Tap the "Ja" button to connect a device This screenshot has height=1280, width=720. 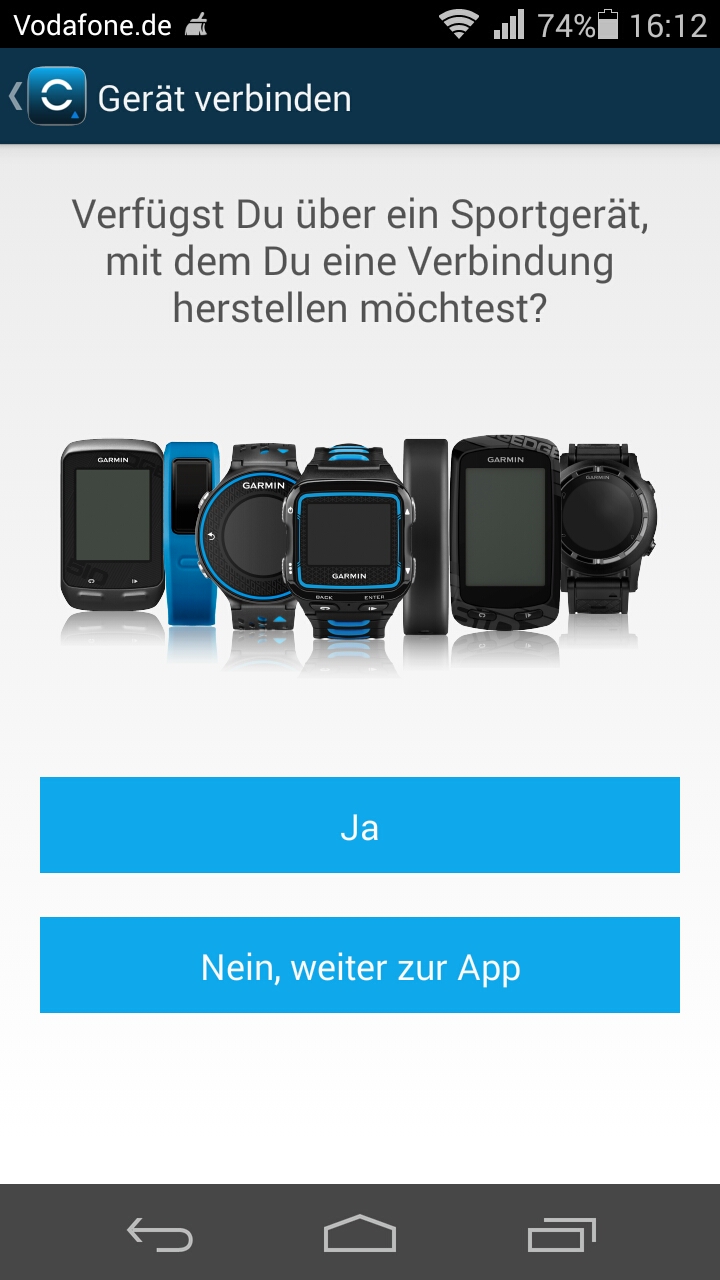(x=360, y=825)
